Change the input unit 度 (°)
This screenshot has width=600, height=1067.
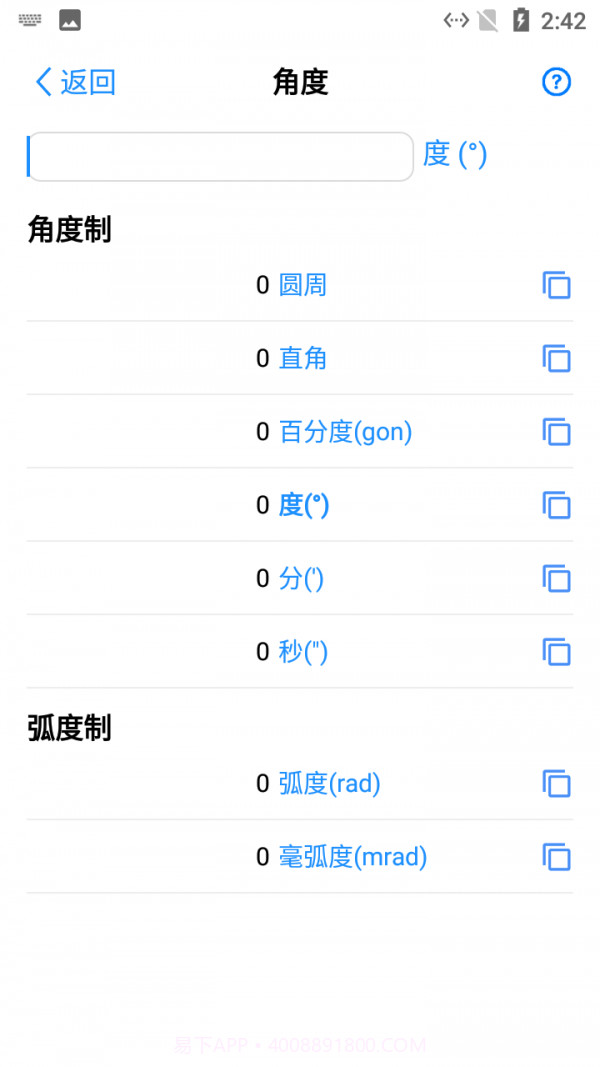pos(455,155)
